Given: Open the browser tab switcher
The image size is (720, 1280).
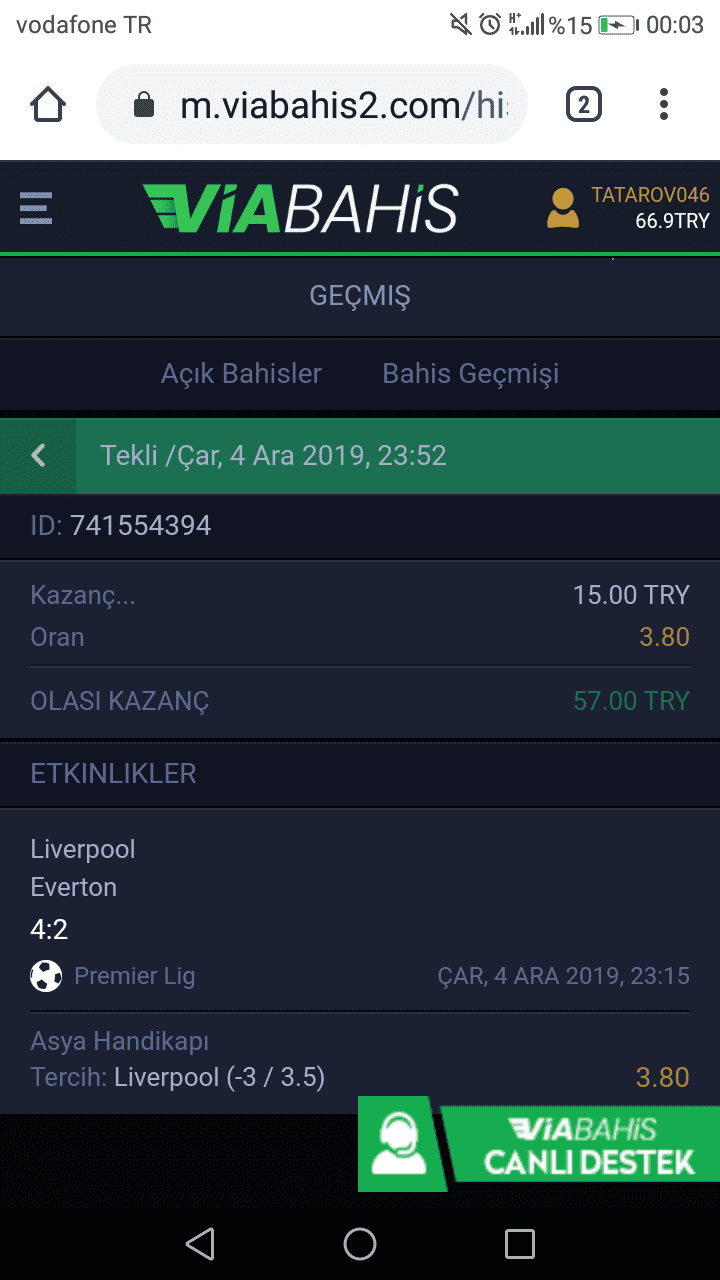Looking at the screenshot, I should [x=584, y=105].
